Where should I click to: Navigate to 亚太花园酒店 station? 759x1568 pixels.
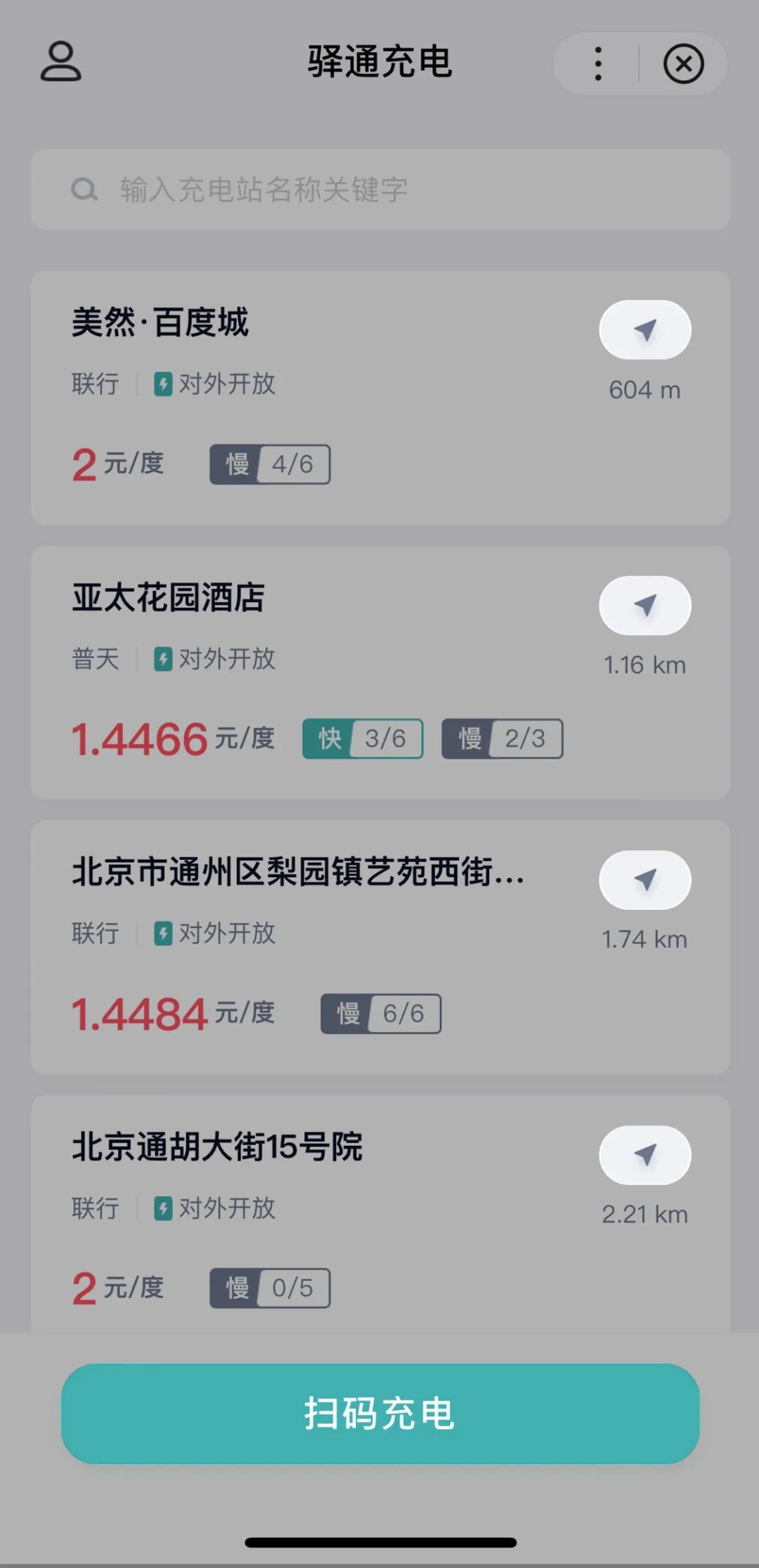pyautogui.click(x=644, y=606)
